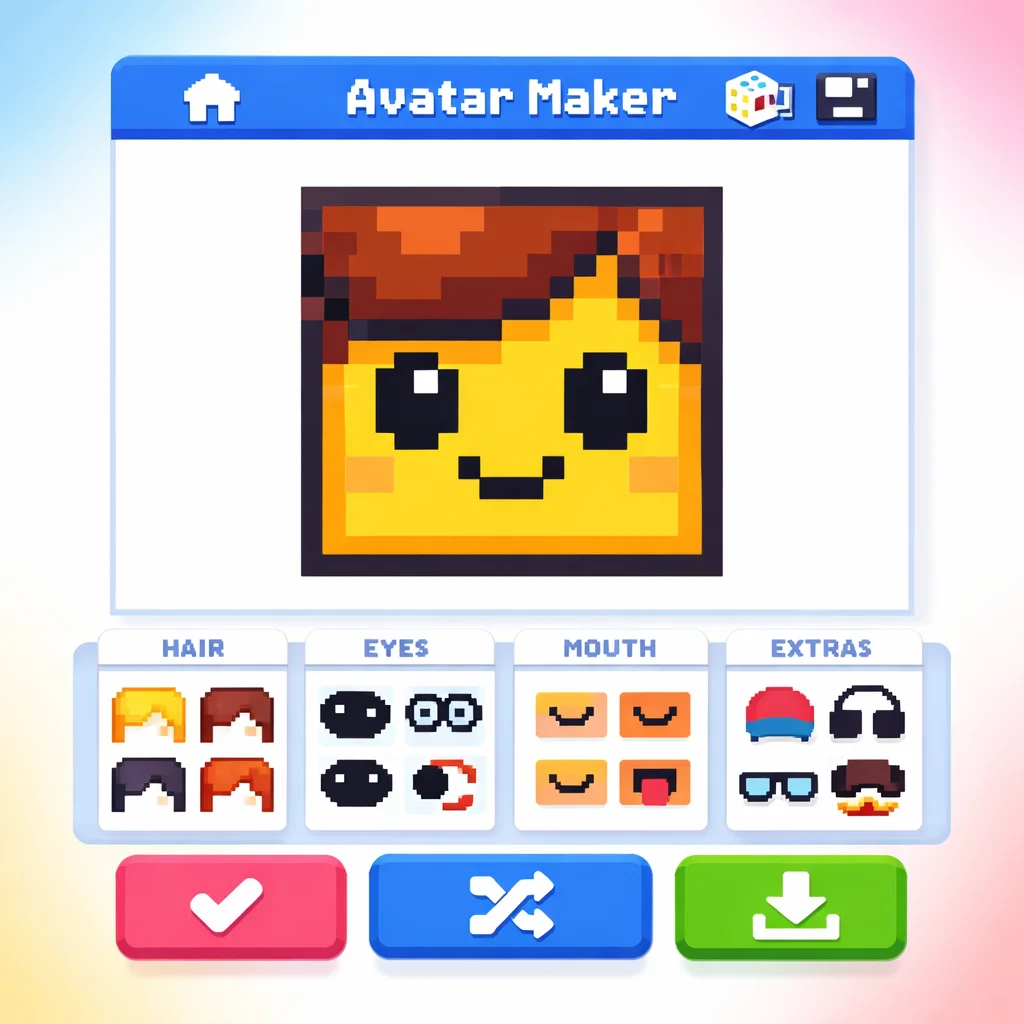Randomize avatar with the shuffle button
The width and height of the screenshot is (1024, 1024).
click(x=510, y=906)
